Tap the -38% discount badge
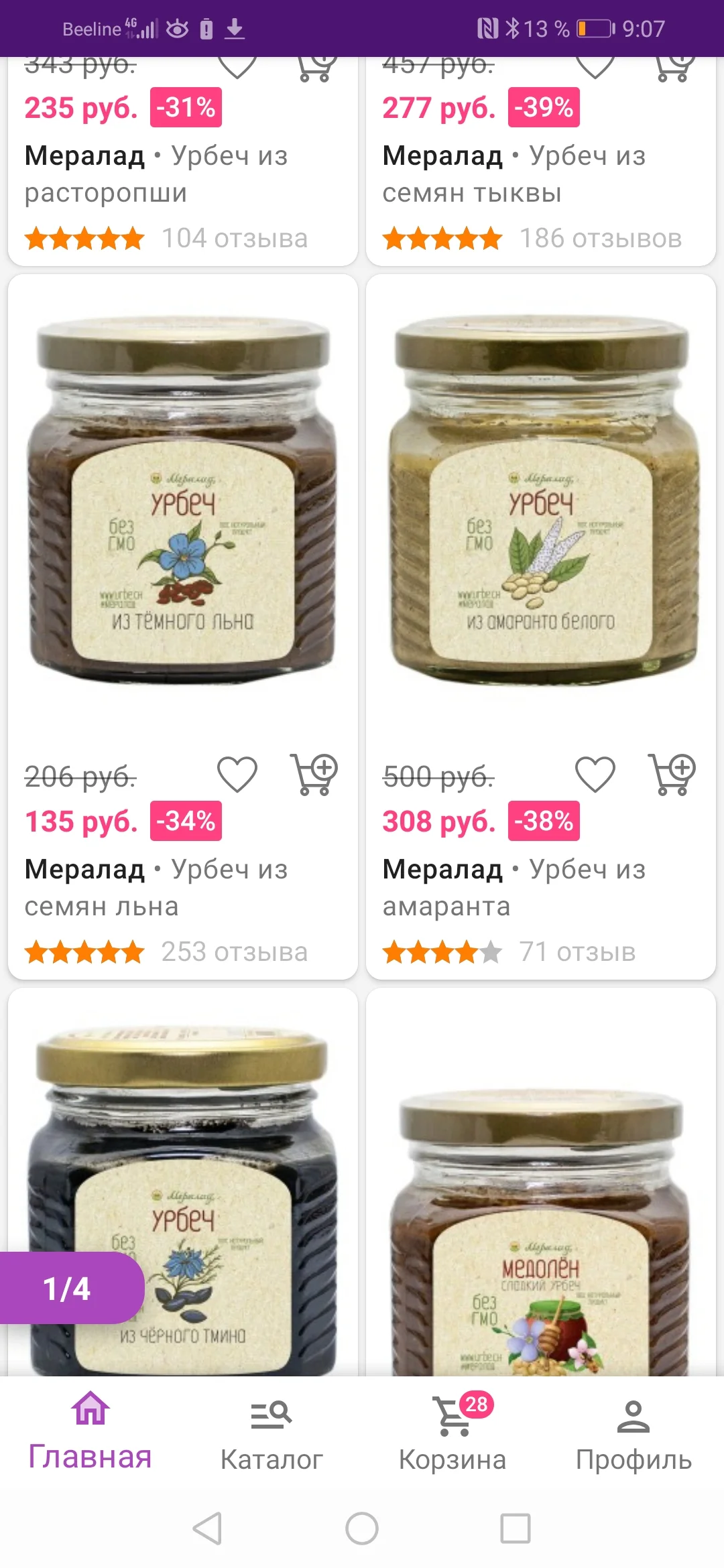The image size is (724, 1568). (543, 819)
